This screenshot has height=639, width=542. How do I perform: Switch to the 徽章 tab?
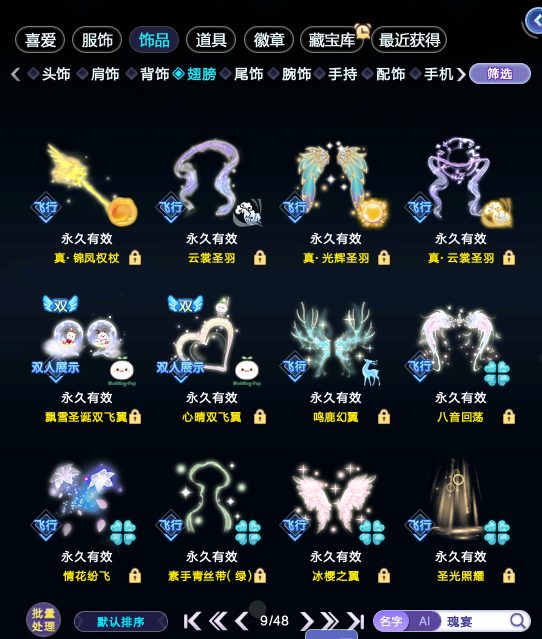pyautogui.click(x=269, y=40)
